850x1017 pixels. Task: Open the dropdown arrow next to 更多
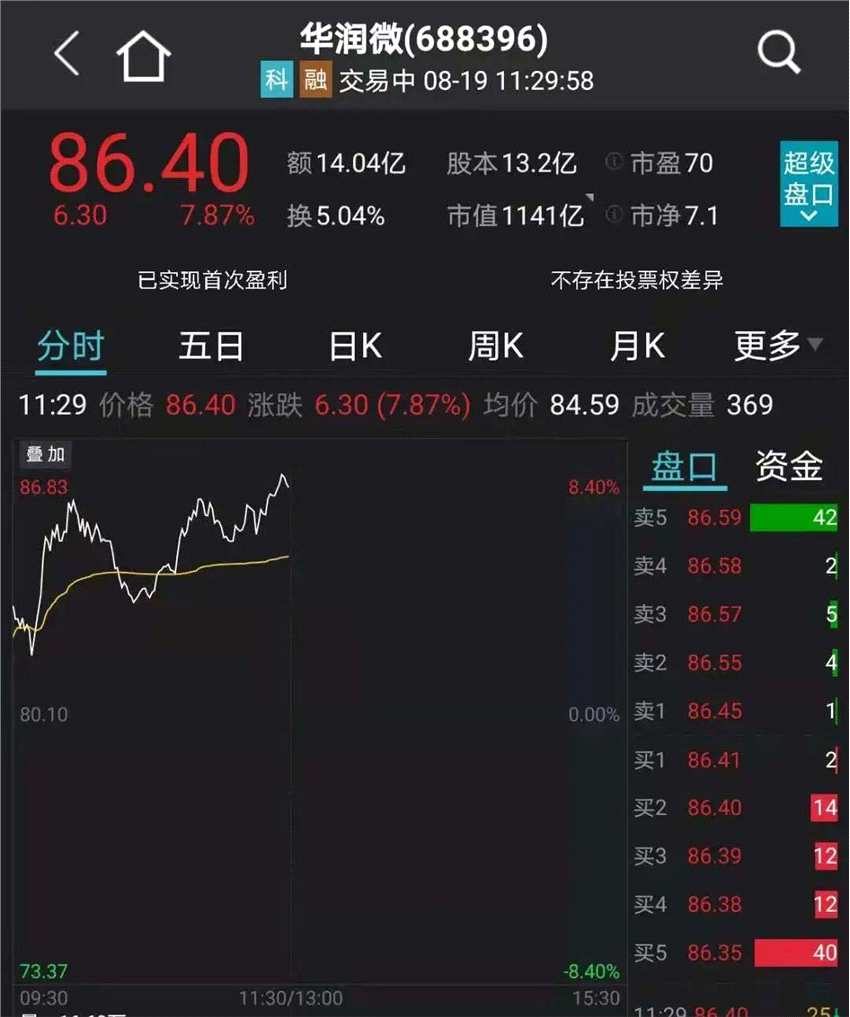click(x=816, y=343)
